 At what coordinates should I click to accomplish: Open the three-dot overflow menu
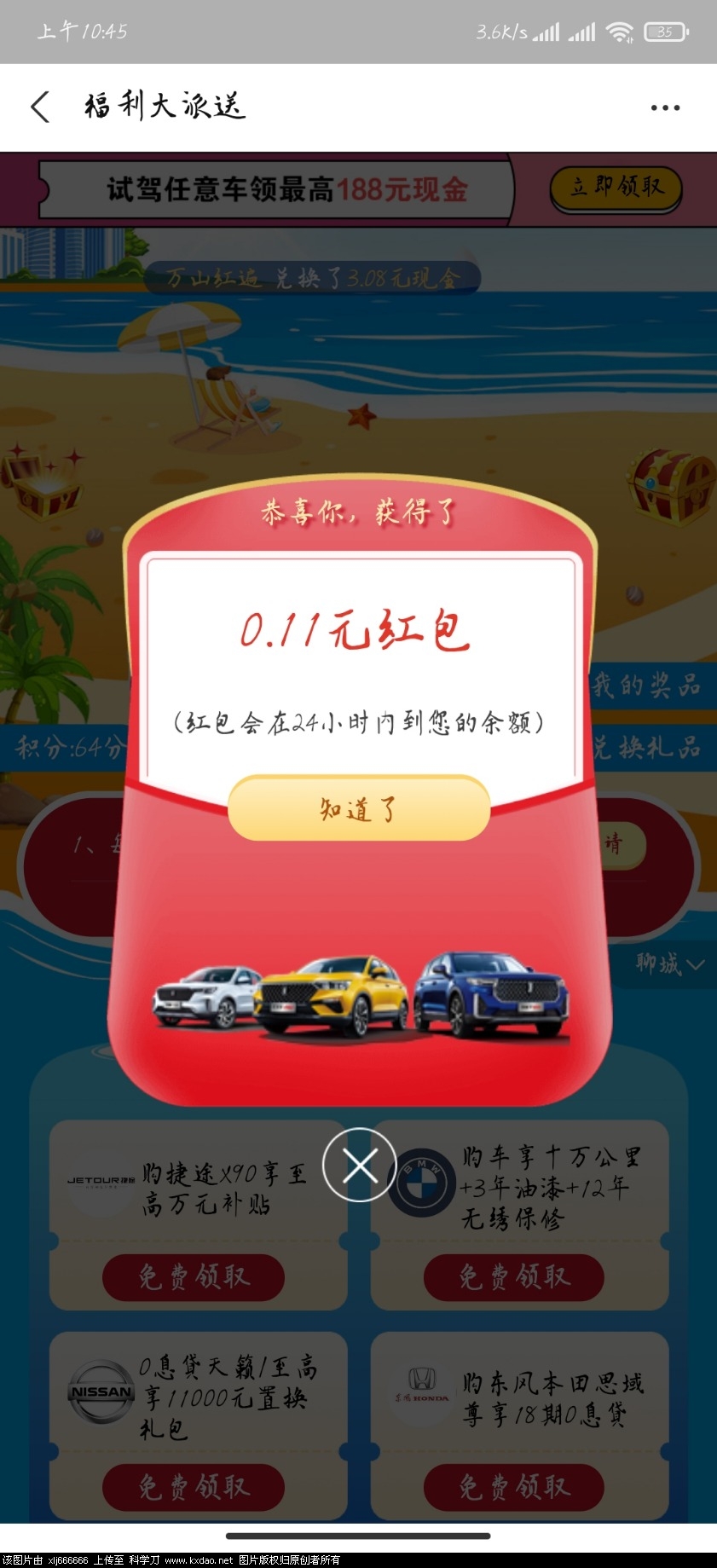pyautogui.click(x=664, y=108)
